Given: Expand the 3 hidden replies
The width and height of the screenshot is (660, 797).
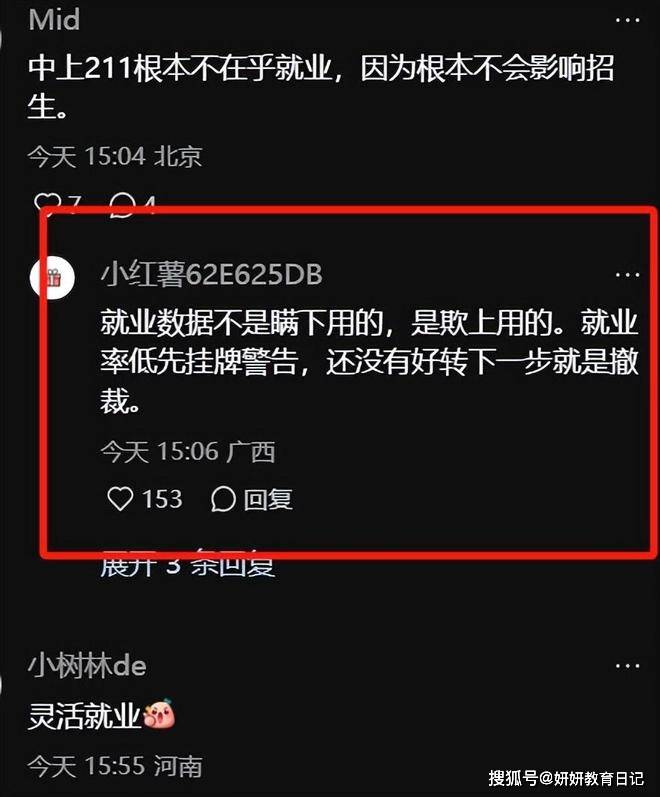Looking at the screenshot, I should (187, 566).
